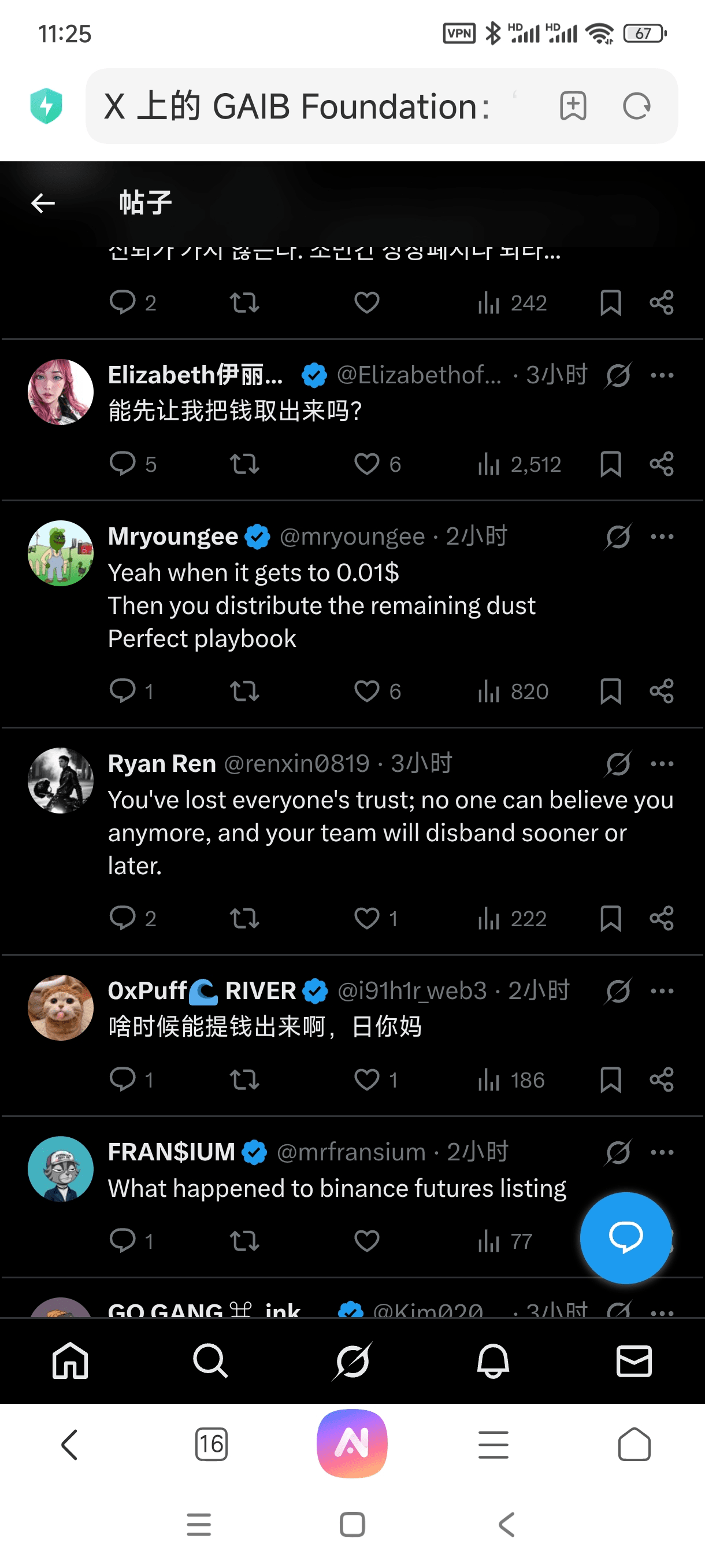705x1568 pixels.
Task: Open direct messages envelope tab
Action: point(634,1360)
